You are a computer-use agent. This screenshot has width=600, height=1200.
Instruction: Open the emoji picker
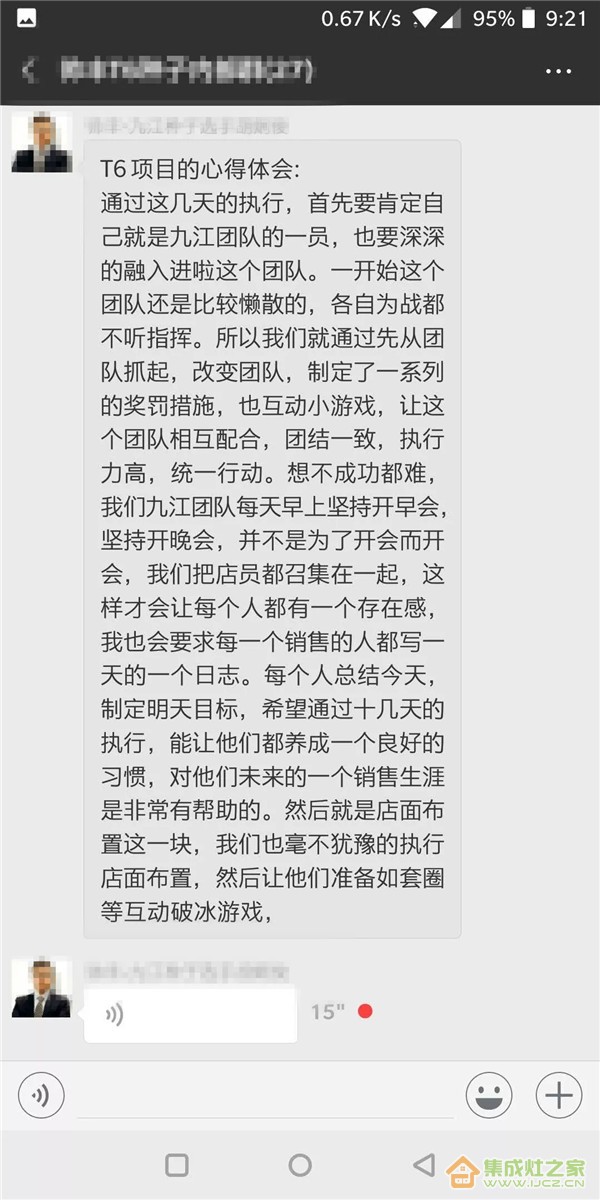click(x=488, y=1096)
